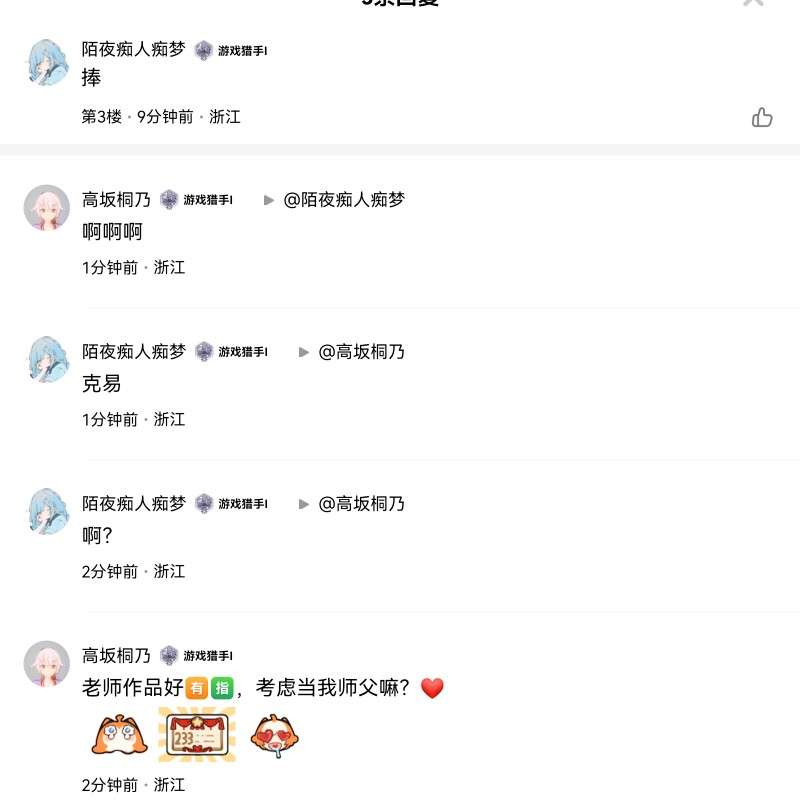Open 陌夜痴人痴梦's username on the 捧 comment
This screenshot has width=800, height=800.
(x=133, y=50)
